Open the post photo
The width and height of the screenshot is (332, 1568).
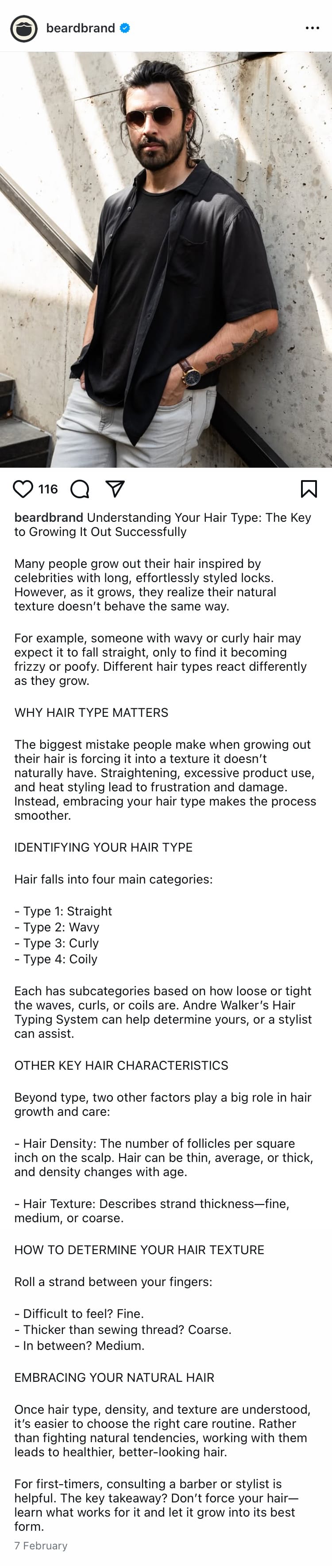166,259
